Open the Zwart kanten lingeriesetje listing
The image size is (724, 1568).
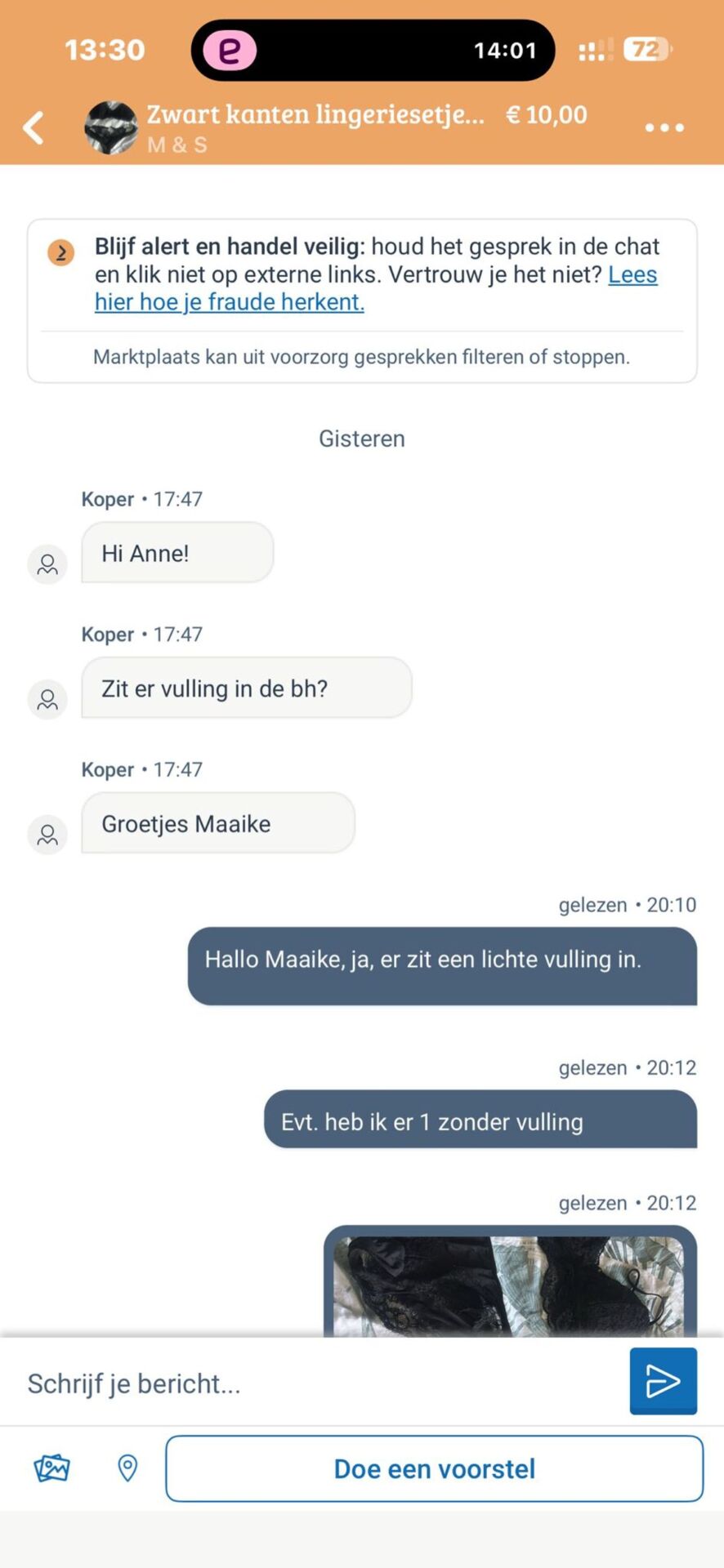(x=315, y=116)
